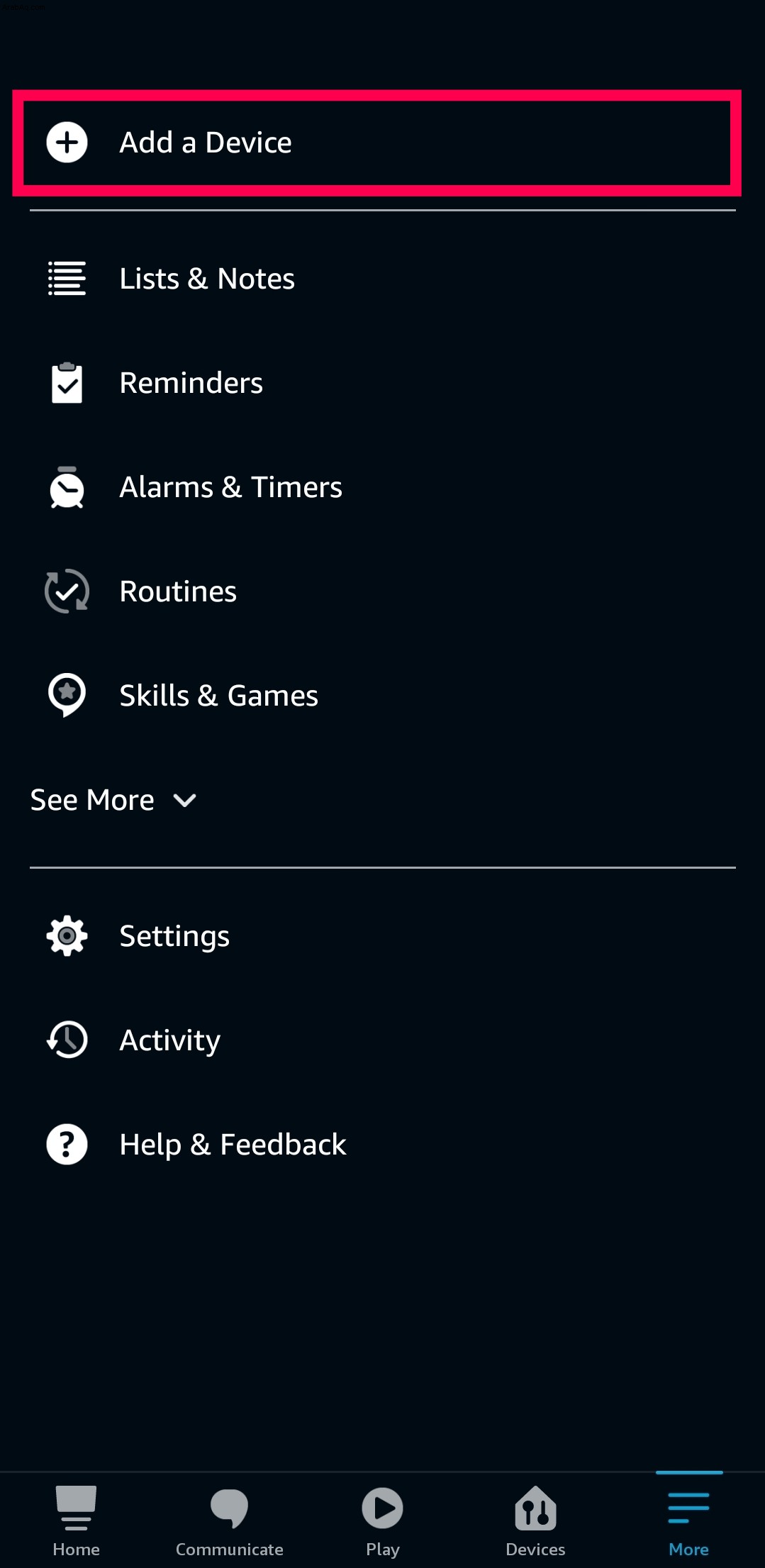Go to Alarms & Timers
The image size is (765, 1568).
[x=383, y=487]
